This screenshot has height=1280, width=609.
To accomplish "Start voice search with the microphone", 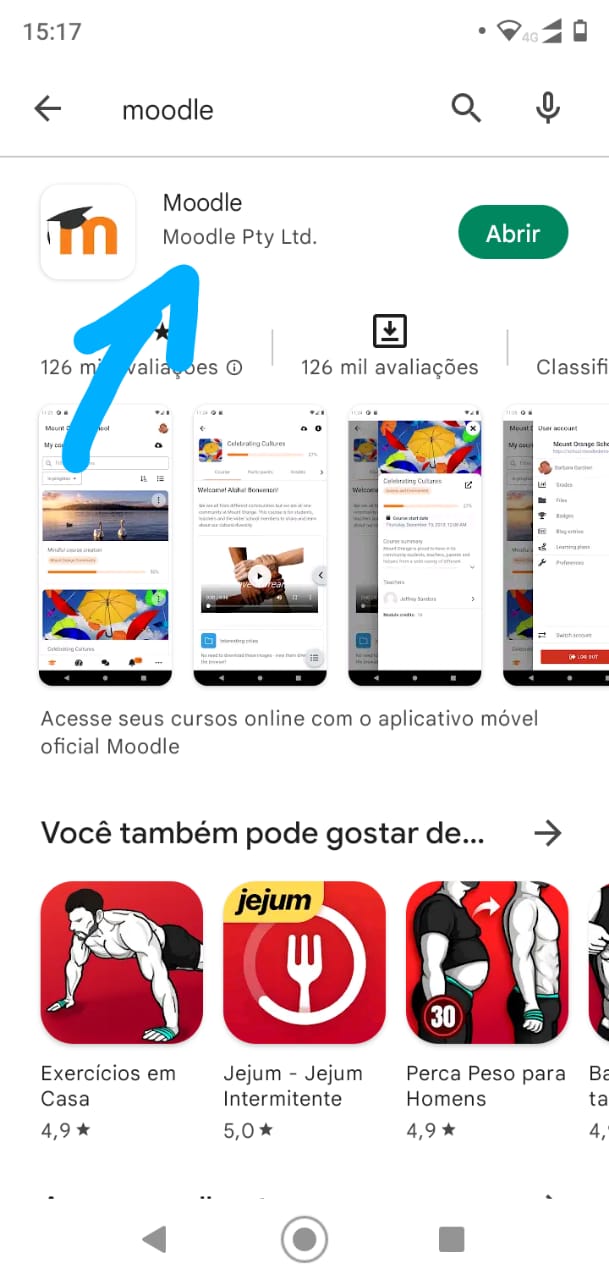I will 547,108.
